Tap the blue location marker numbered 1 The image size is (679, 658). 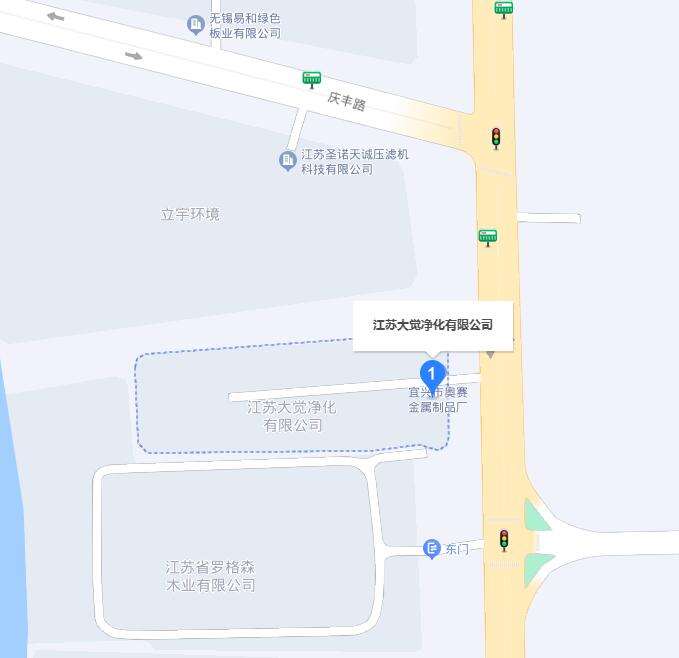pyautogui.click(x=432, y=376)
